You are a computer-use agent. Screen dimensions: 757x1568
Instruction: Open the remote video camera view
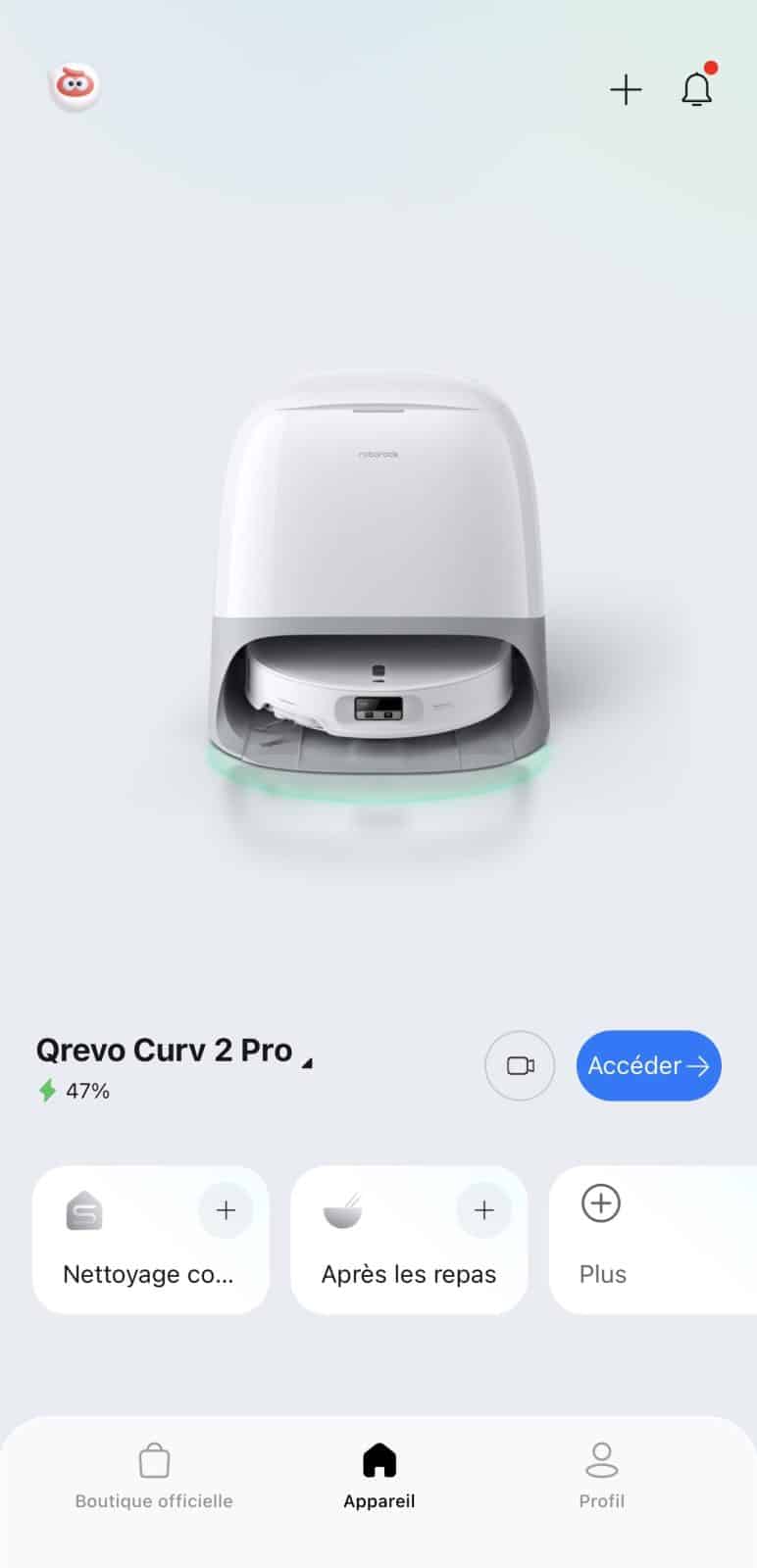point(520,1066)
